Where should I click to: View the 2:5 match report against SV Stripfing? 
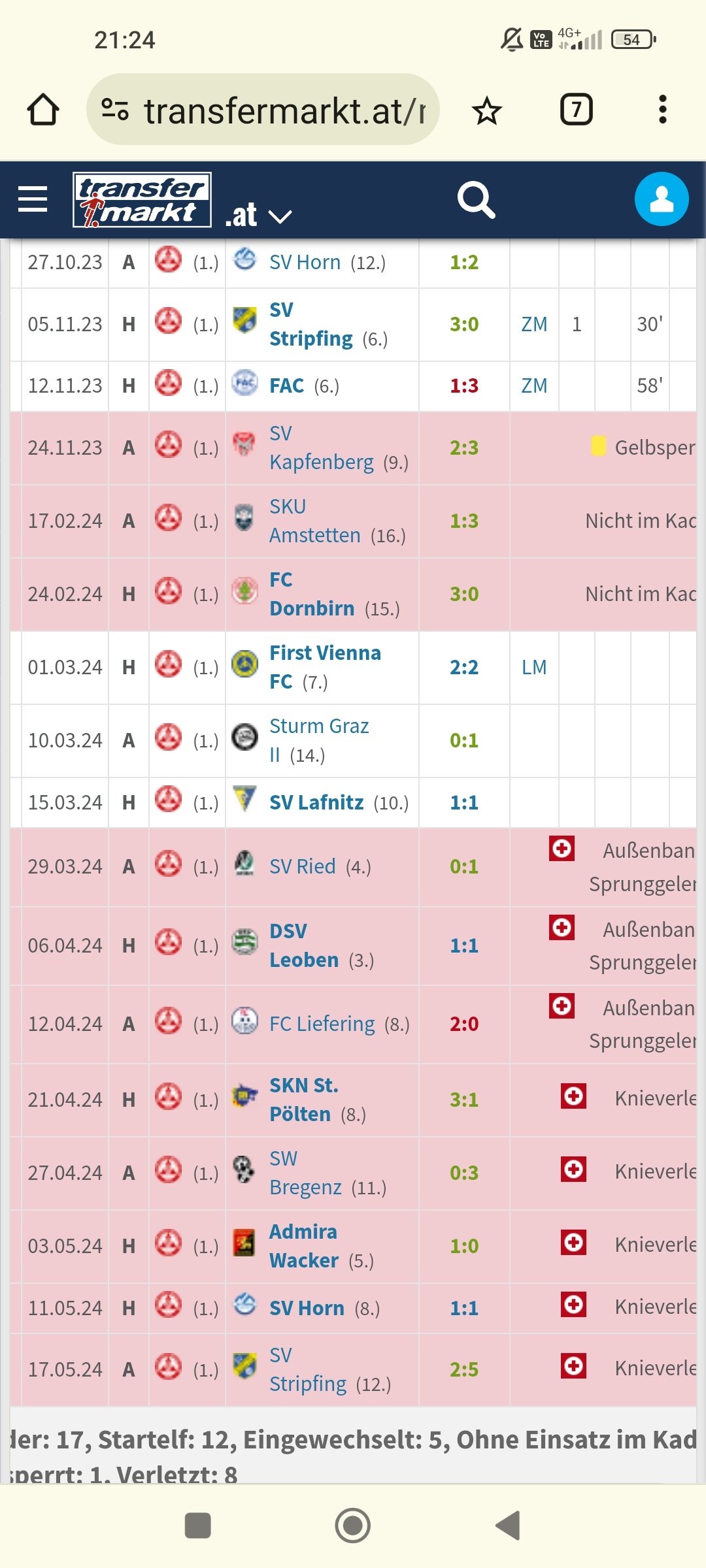(464, 1369)
